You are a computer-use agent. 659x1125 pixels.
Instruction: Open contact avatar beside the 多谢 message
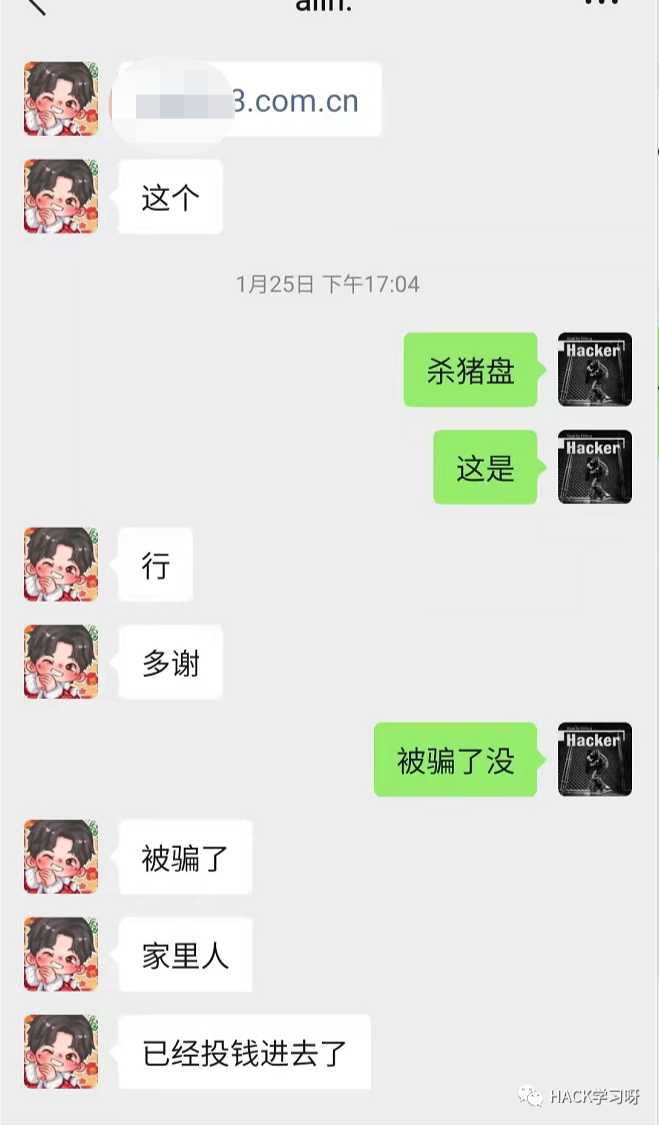tap(61, 662)
